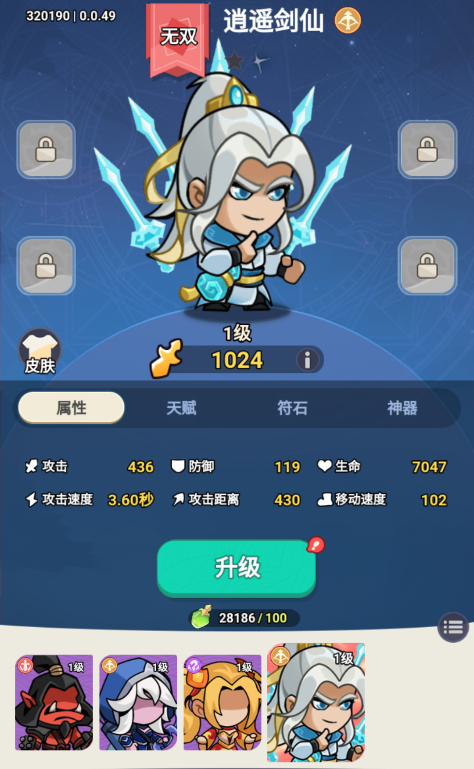Open the 符石 tab
The height and width of the screenshot is (769, 474).
(x=292, y=408)
